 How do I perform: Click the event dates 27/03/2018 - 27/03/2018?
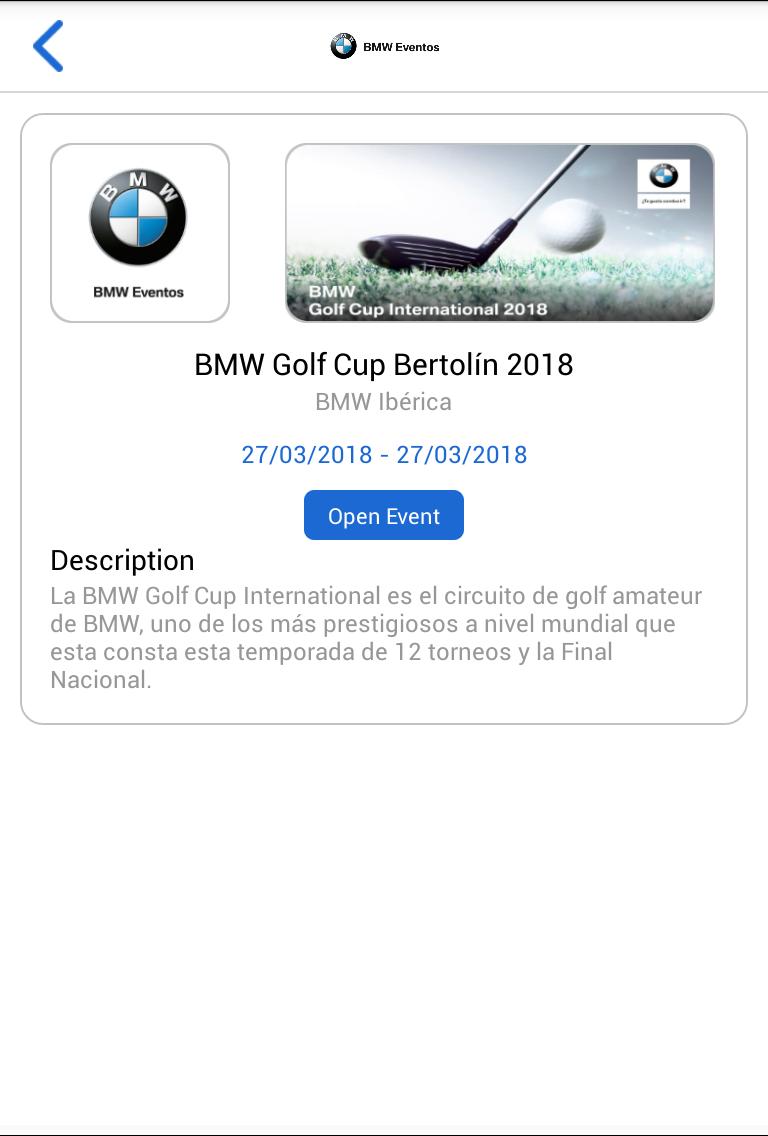pyautogui.click(x=384, y=455)
